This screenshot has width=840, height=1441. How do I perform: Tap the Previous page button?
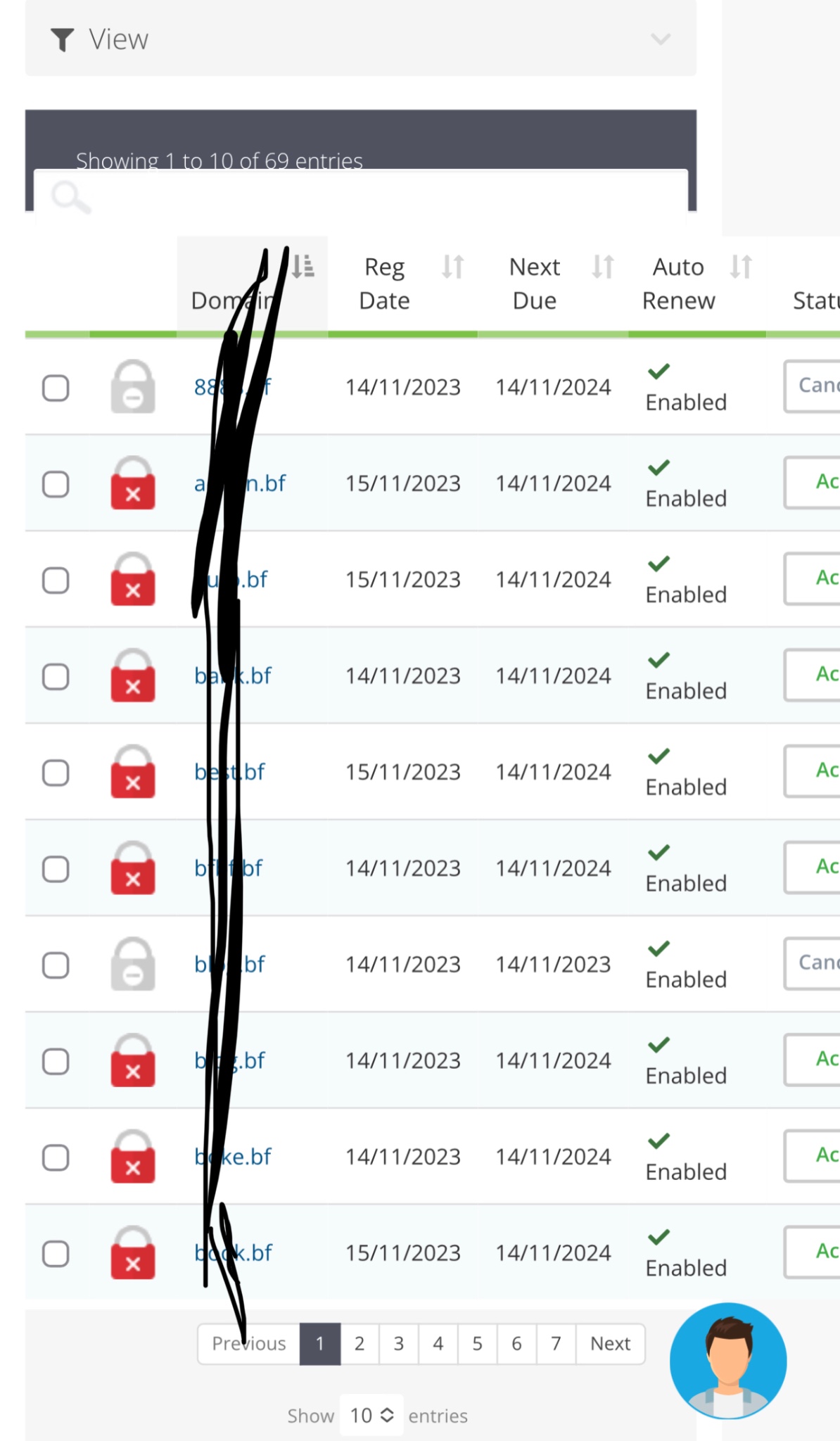[249, 1344]
